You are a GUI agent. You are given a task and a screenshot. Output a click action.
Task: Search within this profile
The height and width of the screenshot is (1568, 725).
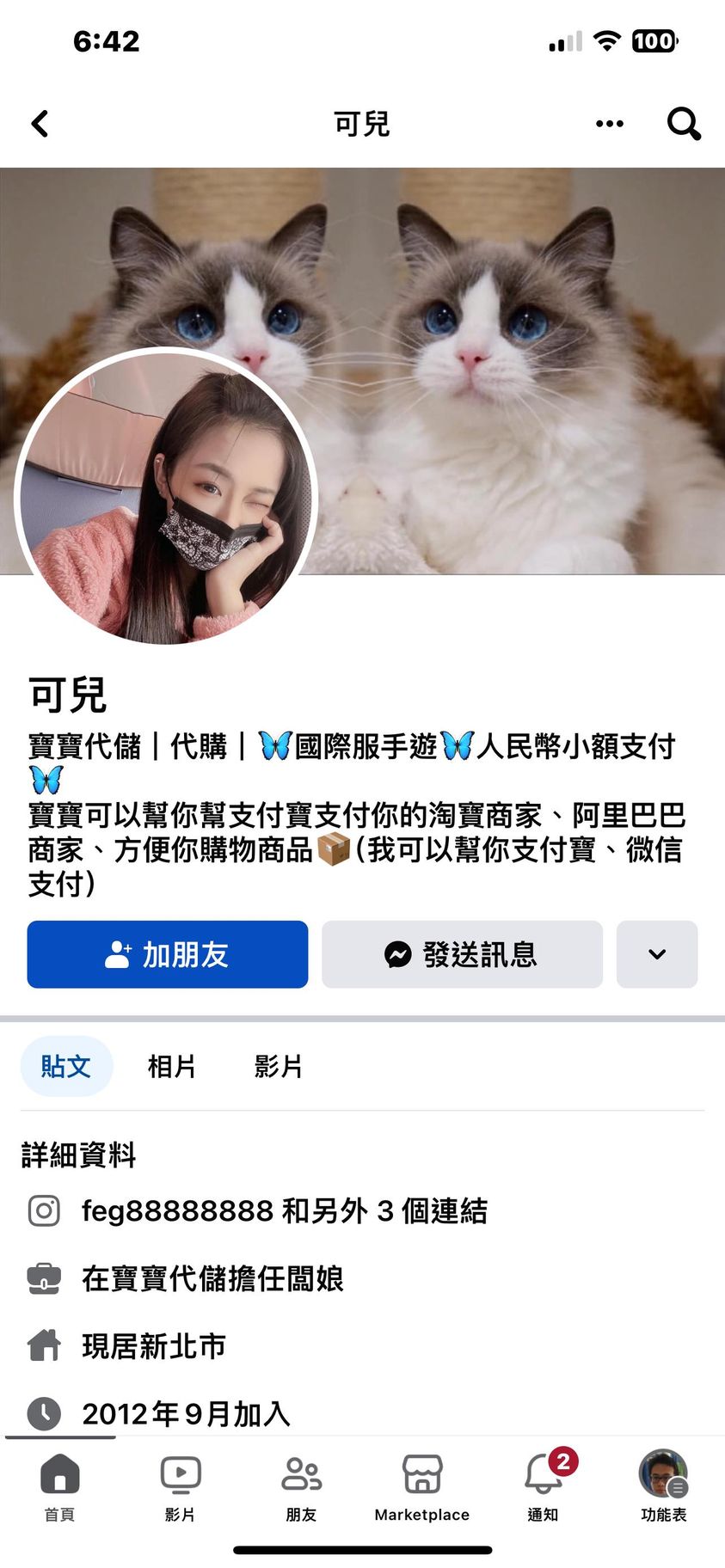point(684,124)
